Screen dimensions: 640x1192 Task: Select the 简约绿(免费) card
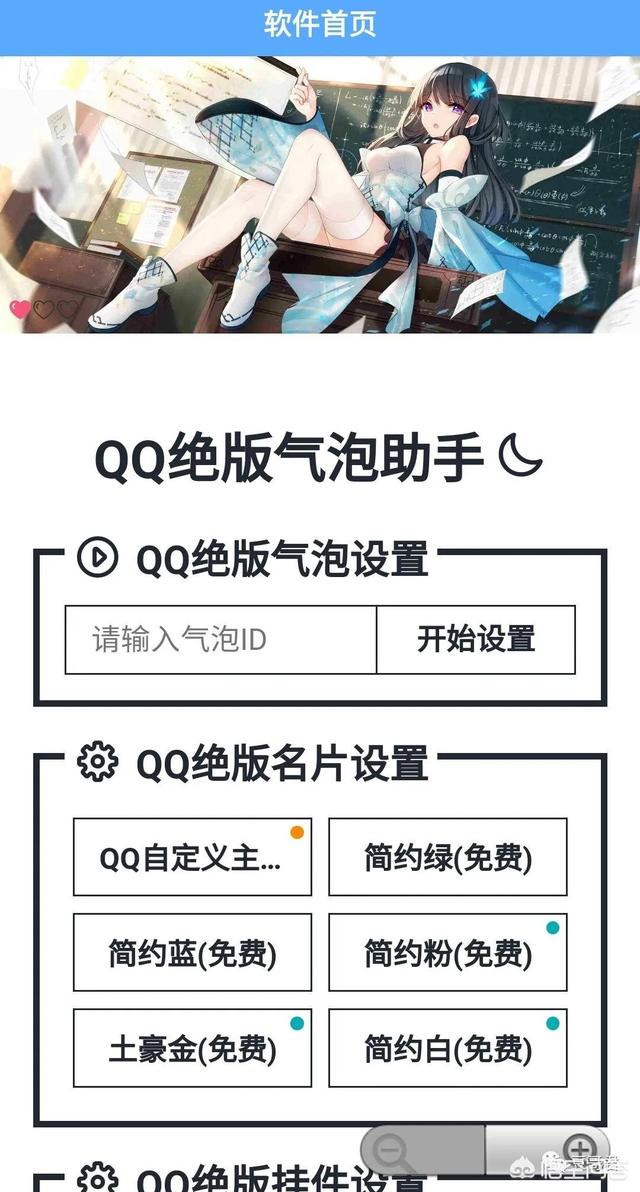click(x=448, y=857)
